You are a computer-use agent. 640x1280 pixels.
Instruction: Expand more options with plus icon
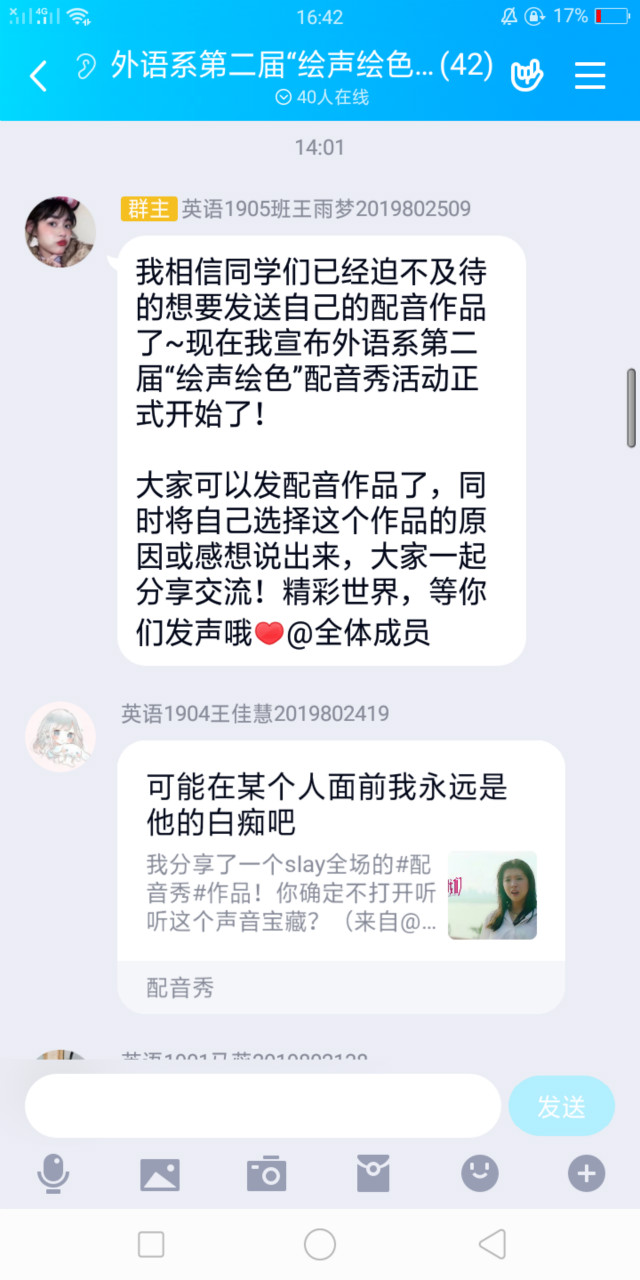coord(587,1173)
